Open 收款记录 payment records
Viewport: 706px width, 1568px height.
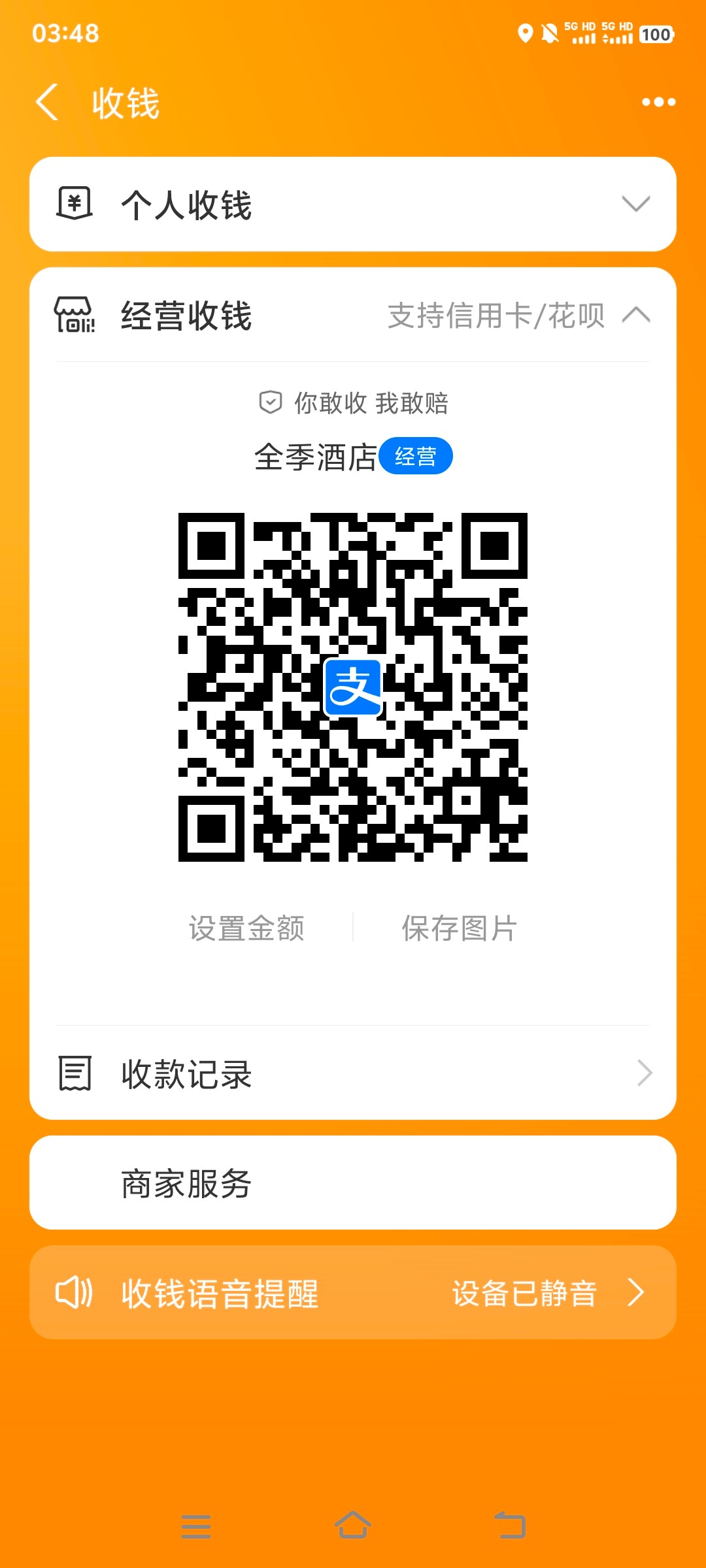pyautogui.click(x=353, y=1073)
